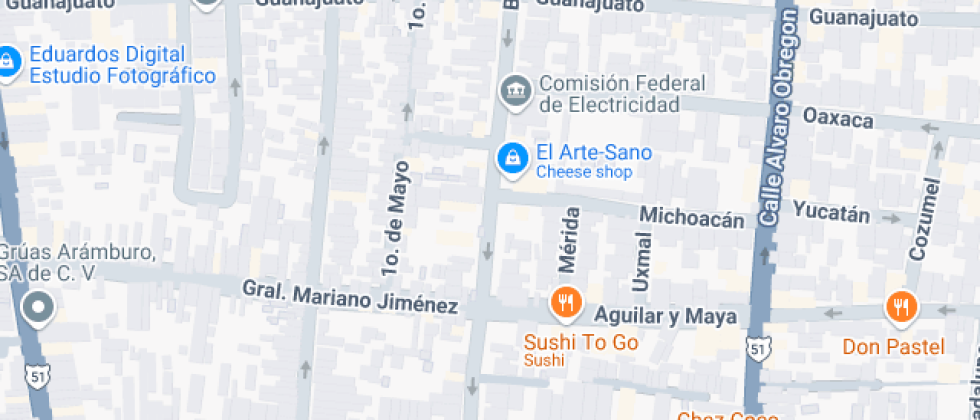Screen dimensions: 980x420
Task: Open El Arte-Sano cheese shop pin
Action: pyautogui.click(x=512, y=158)
